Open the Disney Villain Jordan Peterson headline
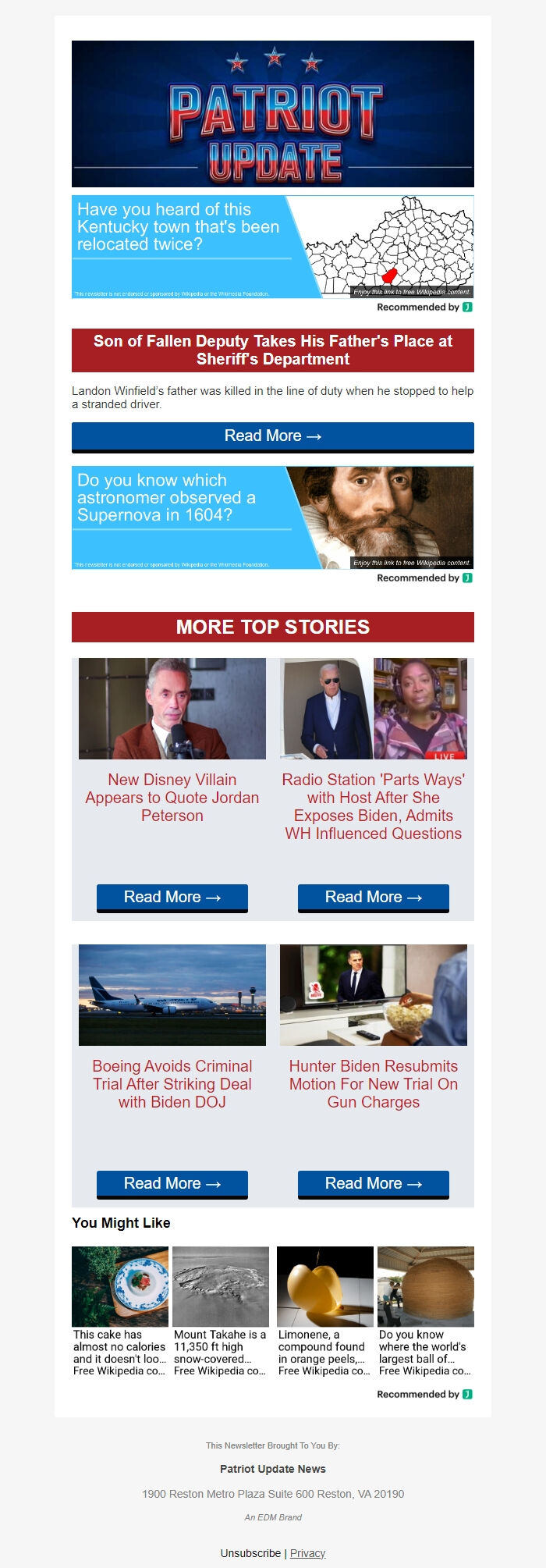Screen dimensions: 546x1568 (172, 797)
